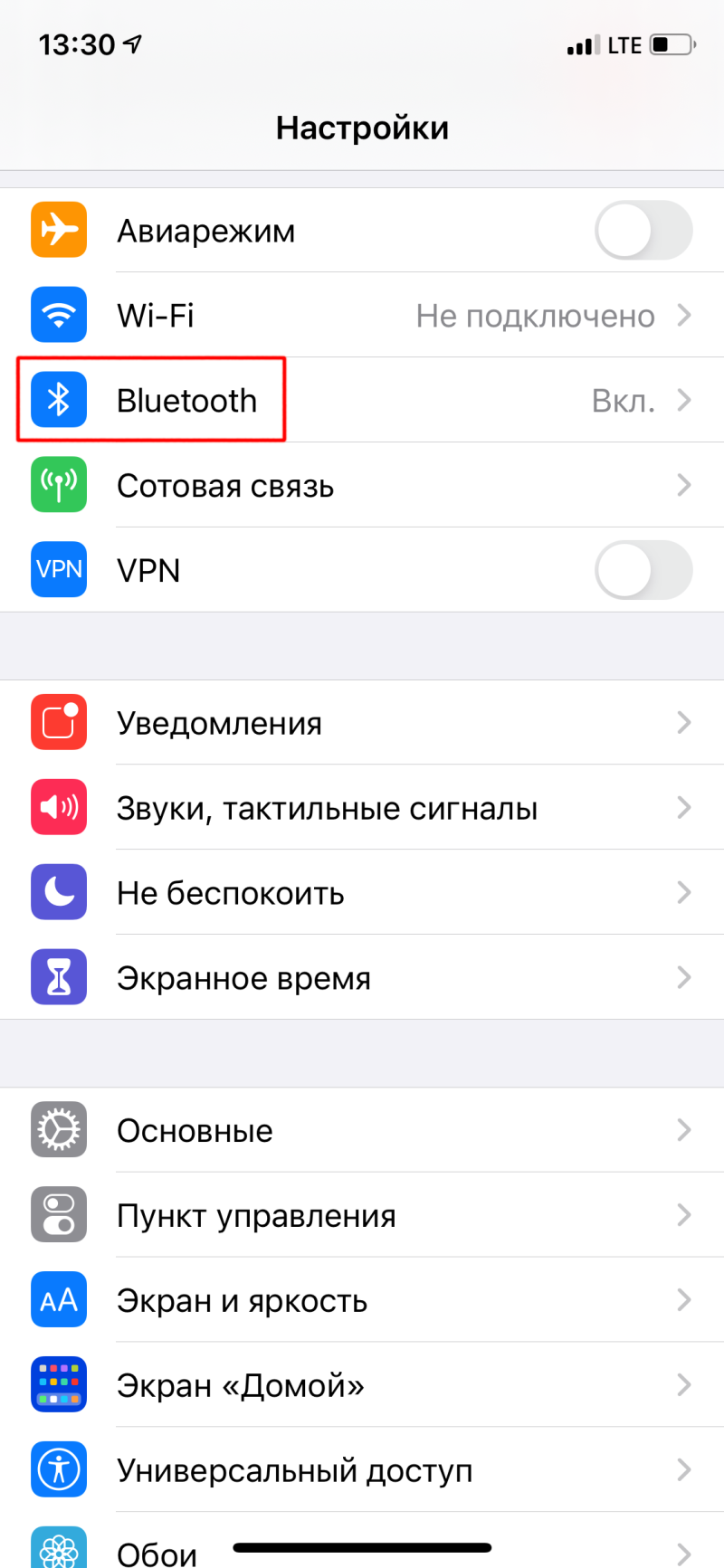The image size is (724, 1568).
Task: Open Основные settings
Action: pos(362,1129)
